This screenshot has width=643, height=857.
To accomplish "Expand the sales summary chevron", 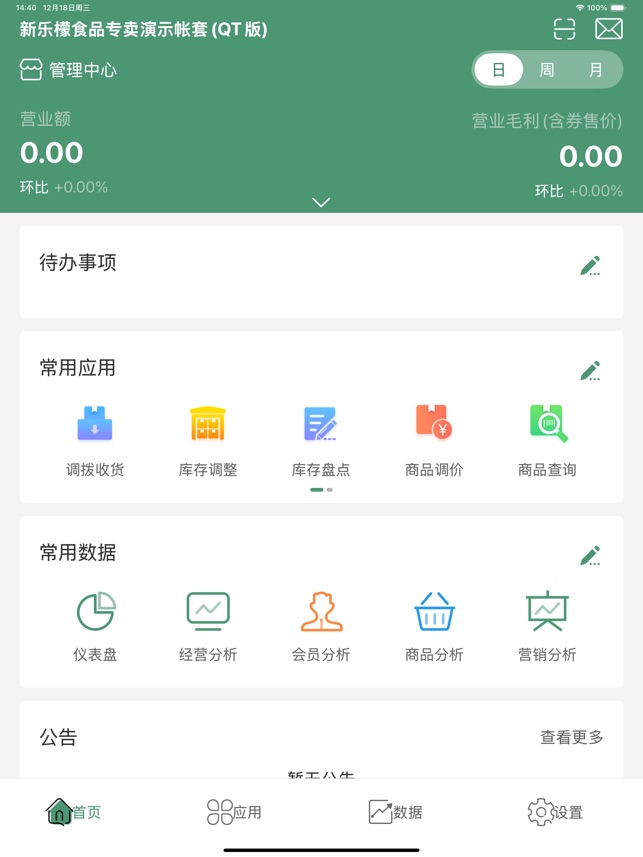I will pyautogui.click(x=321, y=202).
